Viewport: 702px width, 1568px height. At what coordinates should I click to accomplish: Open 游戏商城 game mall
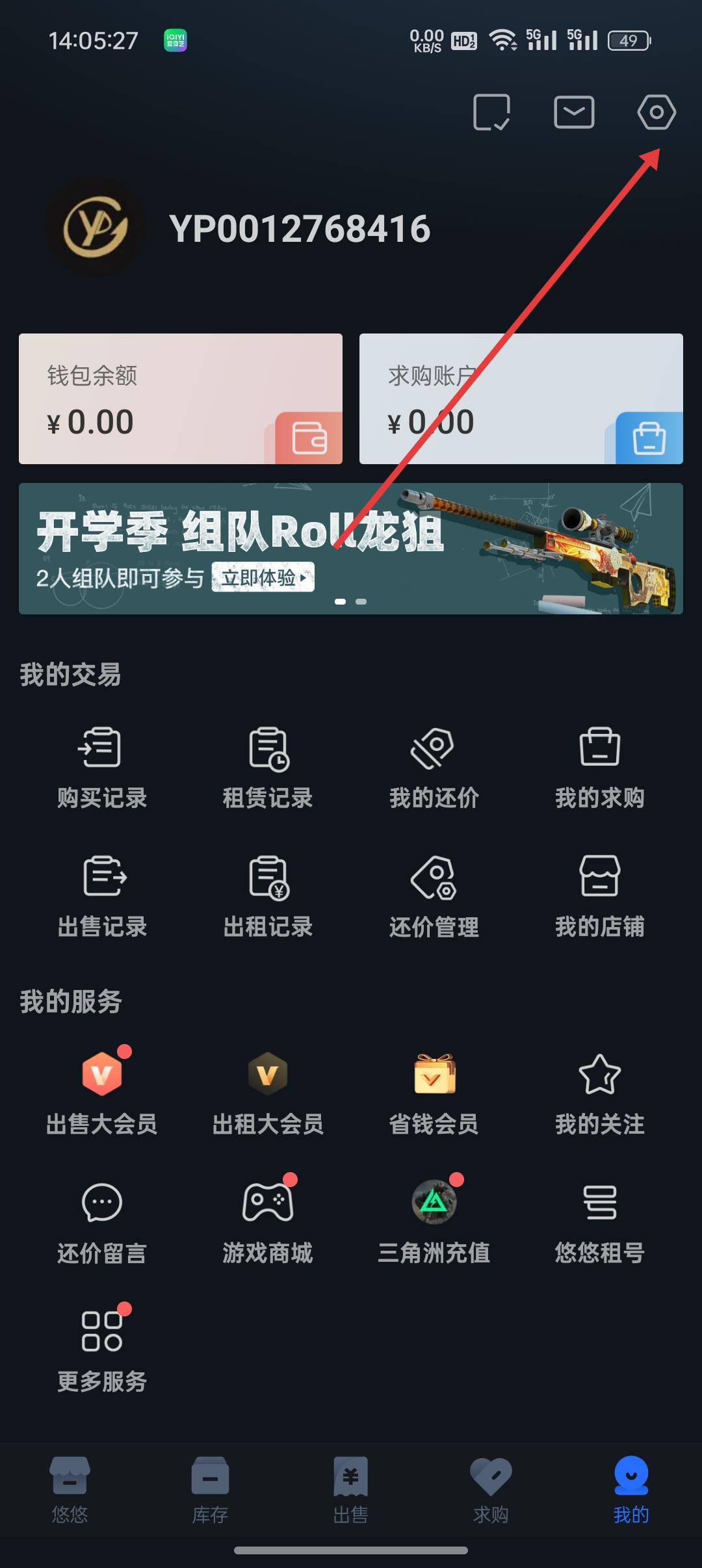tap(267, 1216)
